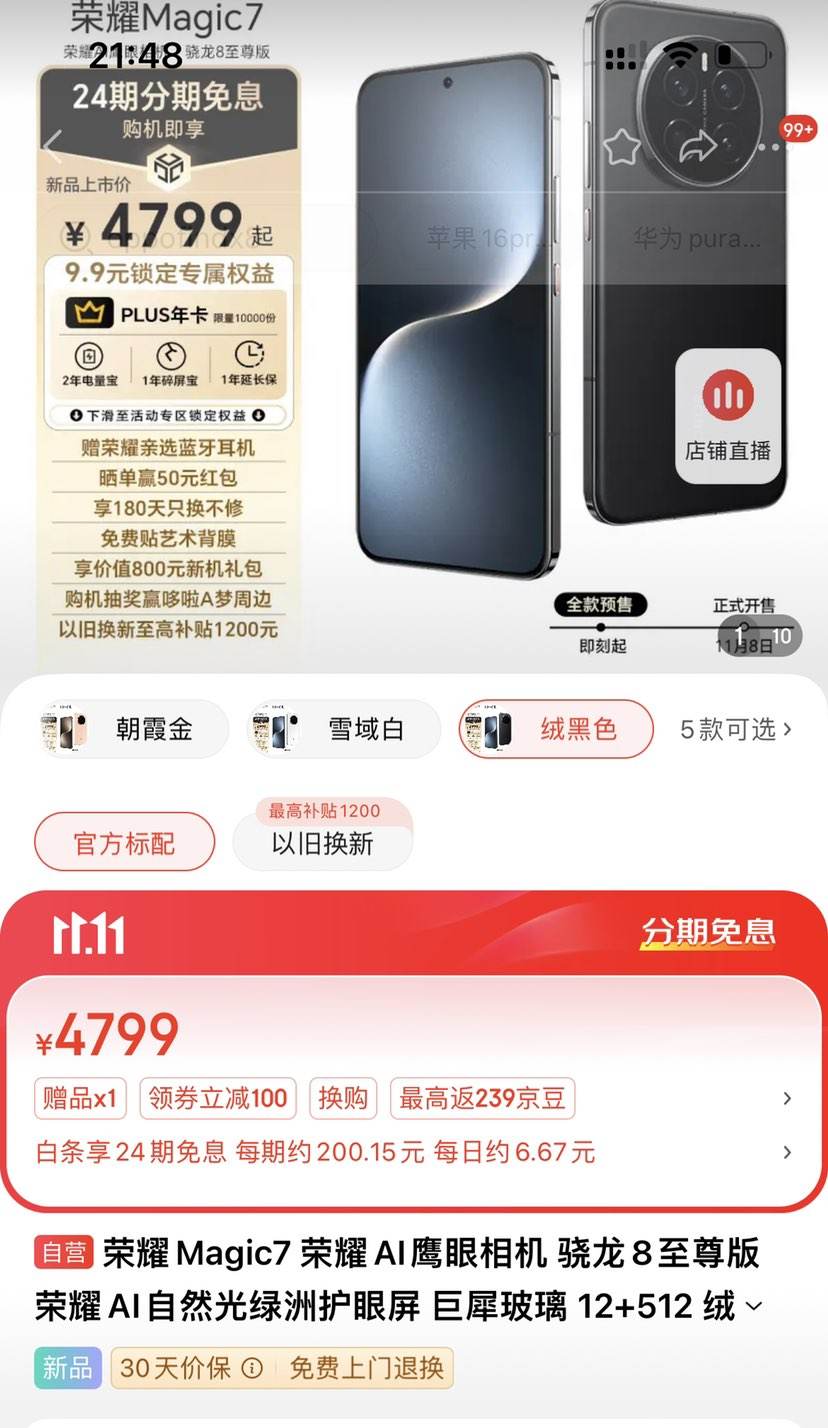828x1428 pixels.
Task: Tap 领券立减100 to claim the coupon
Action: [218, 1098]
